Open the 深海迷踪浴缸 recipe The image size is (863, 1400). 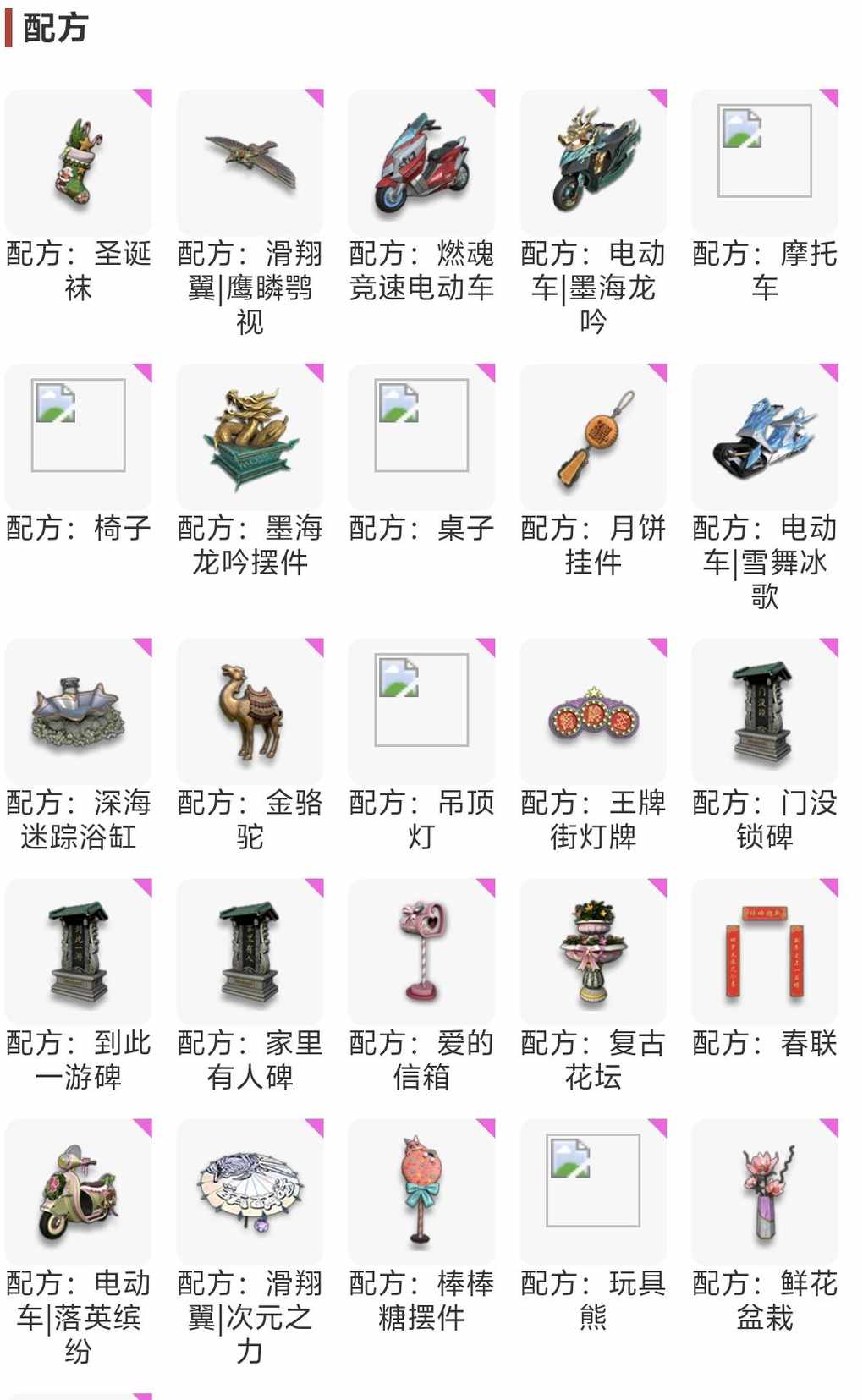(78, 711)
